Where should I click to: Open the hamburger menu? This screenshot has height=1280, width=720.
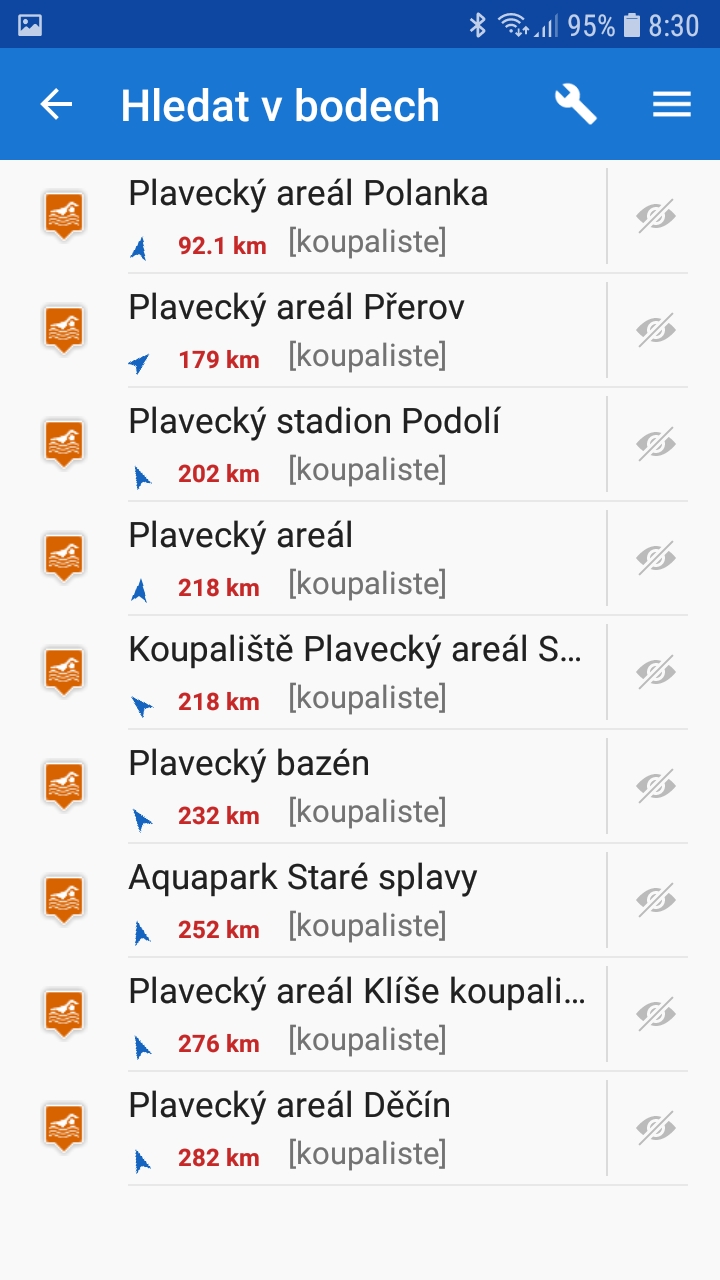tap(672, 105)
